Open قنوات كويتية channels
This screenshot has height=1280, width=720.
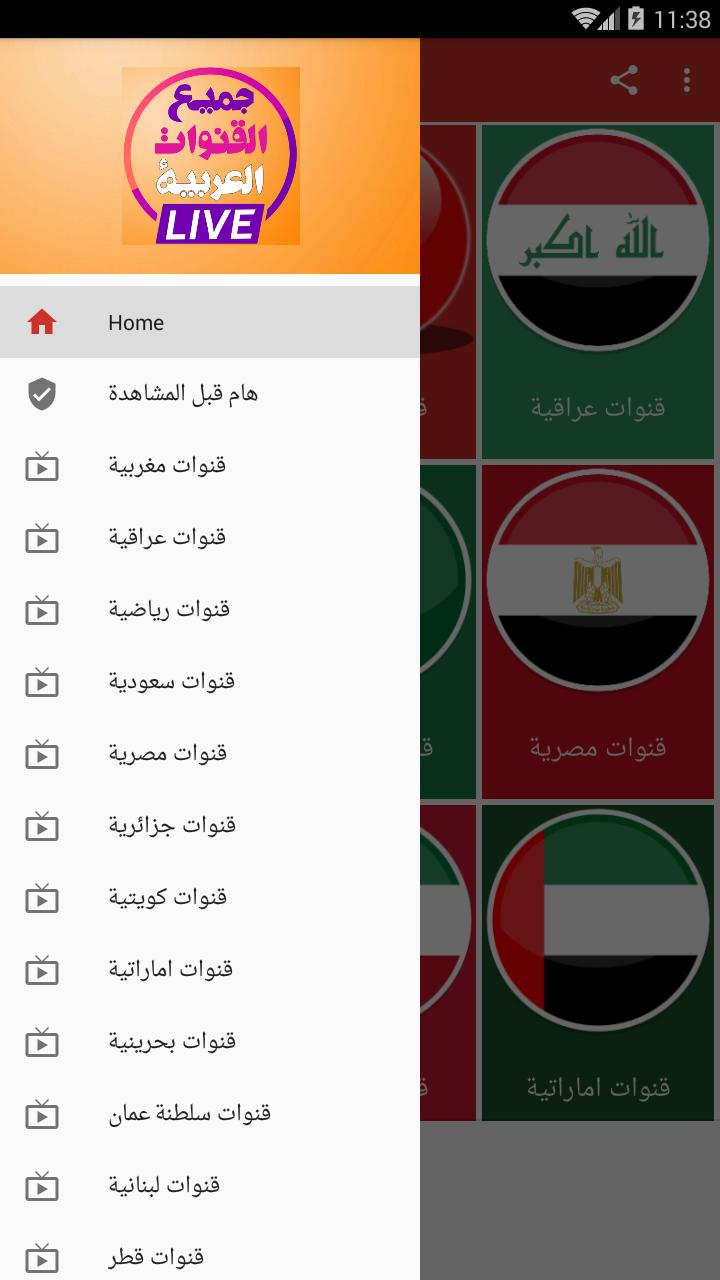pos(210,898)
